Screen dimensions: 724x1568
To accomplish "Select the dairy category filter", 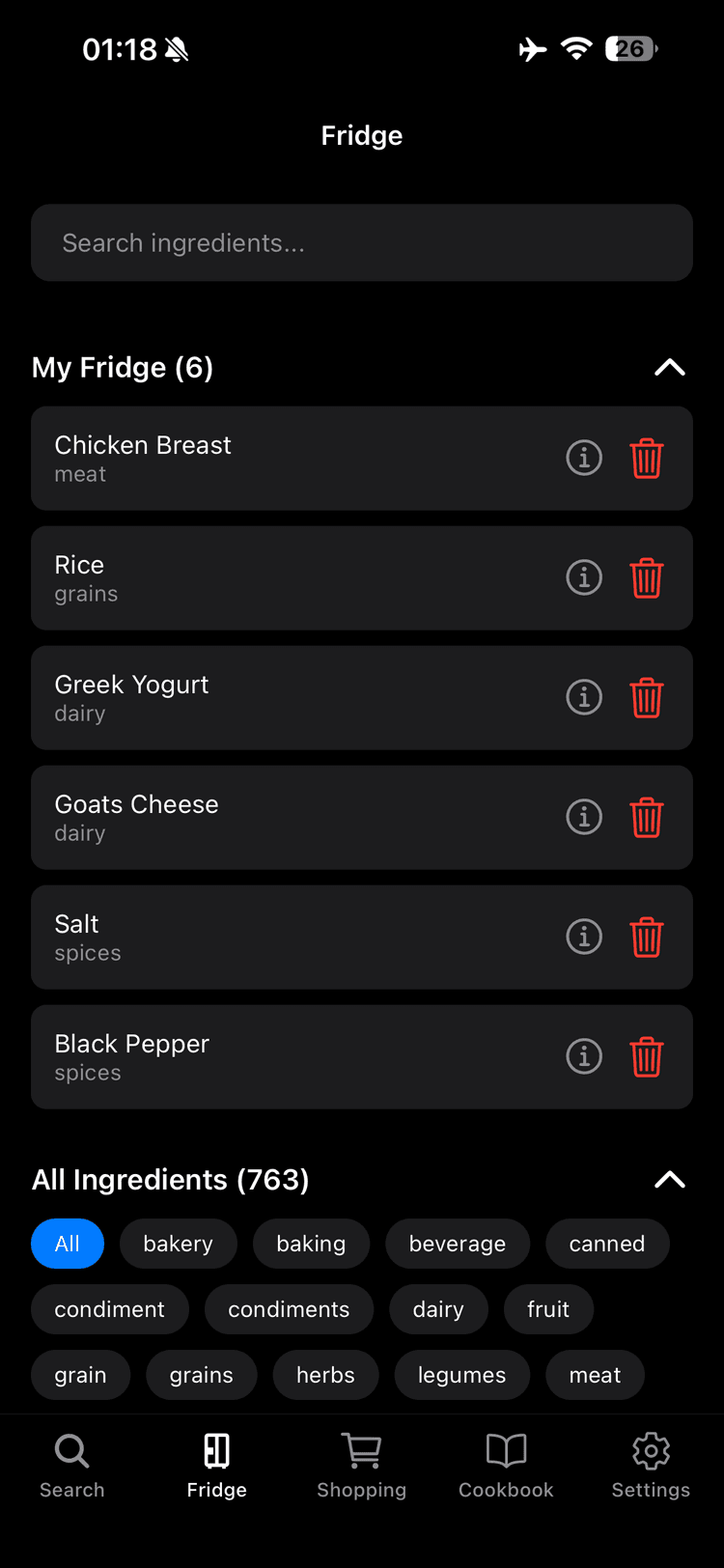I will pos(438,1309).
